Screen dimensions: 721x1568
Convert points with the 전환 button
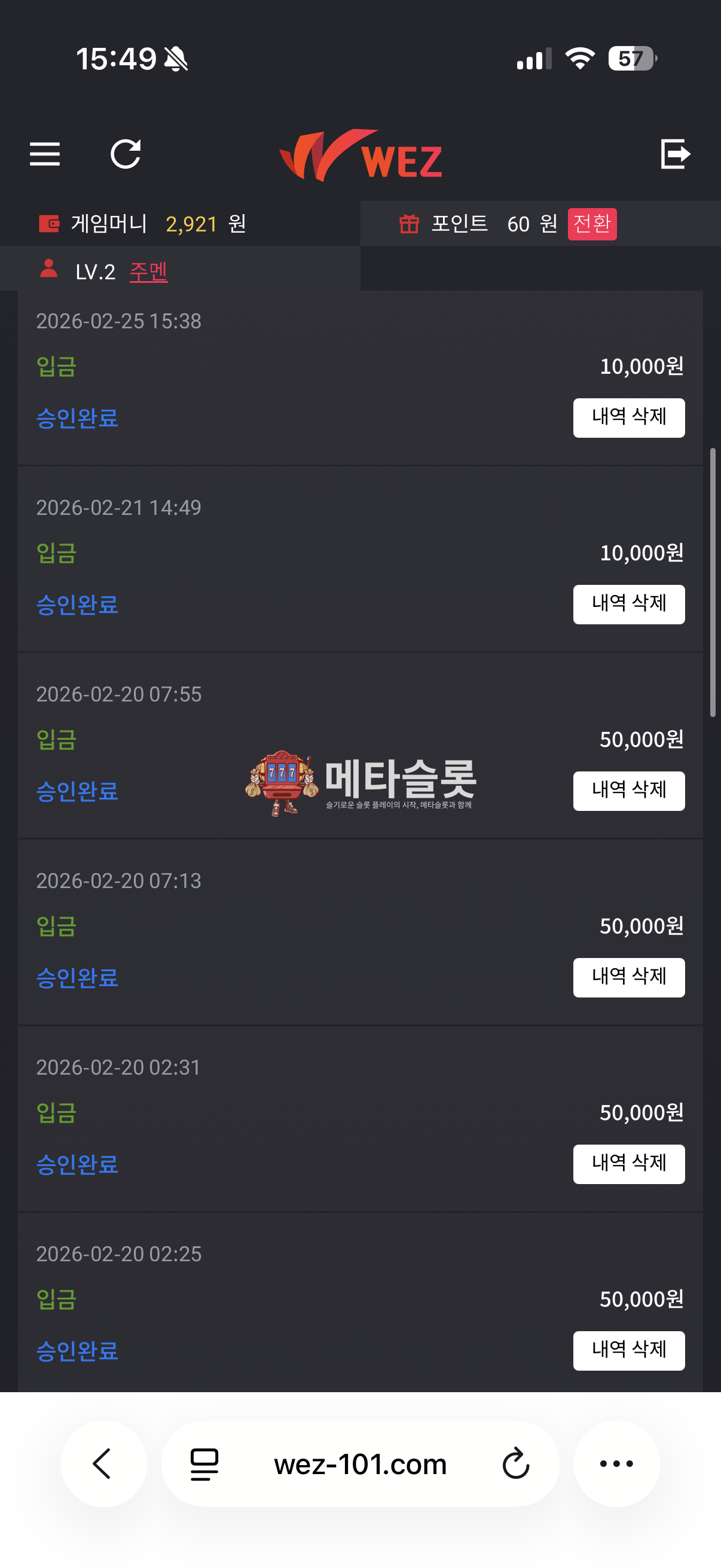tap(591, 224)
